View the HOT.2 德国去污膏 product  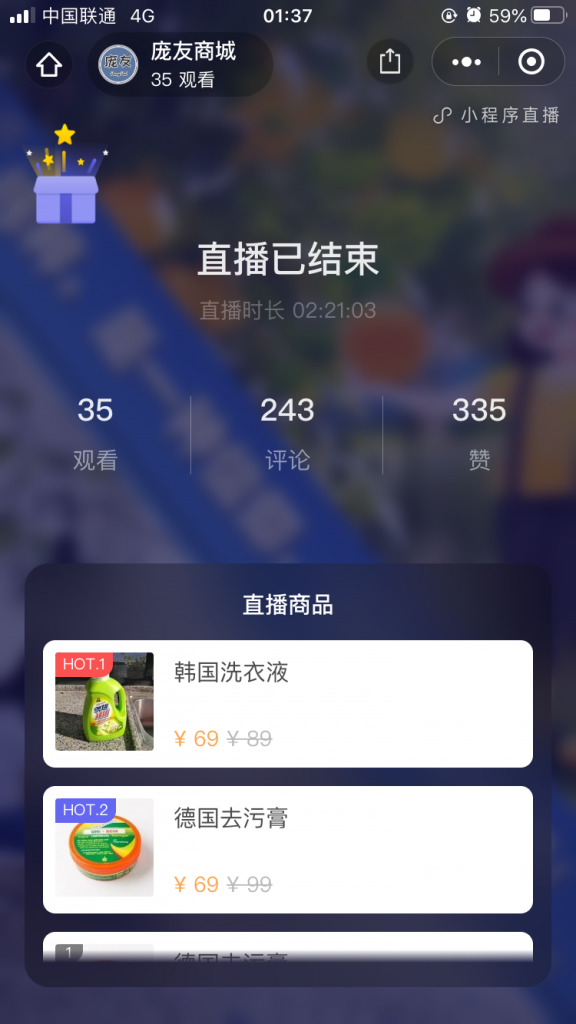pyautogui.click(x=288, y=849)
